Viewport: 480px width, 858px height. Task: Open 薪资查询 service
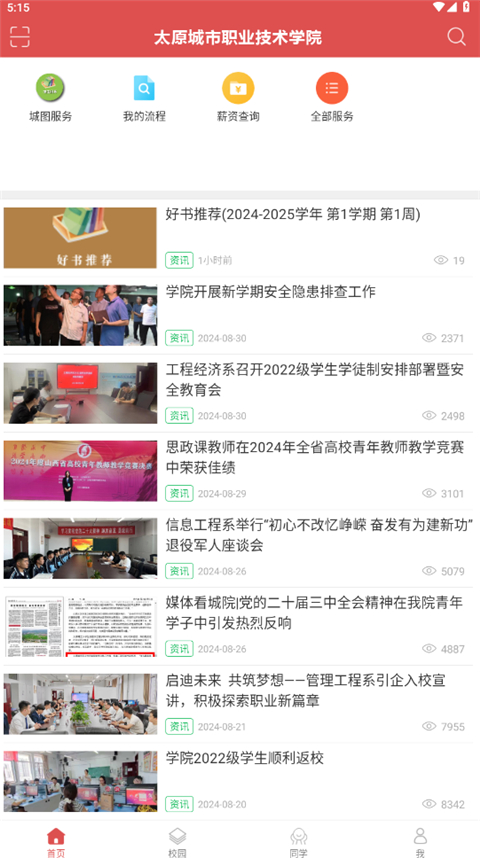pyautogui.click(x=238, y=97)
